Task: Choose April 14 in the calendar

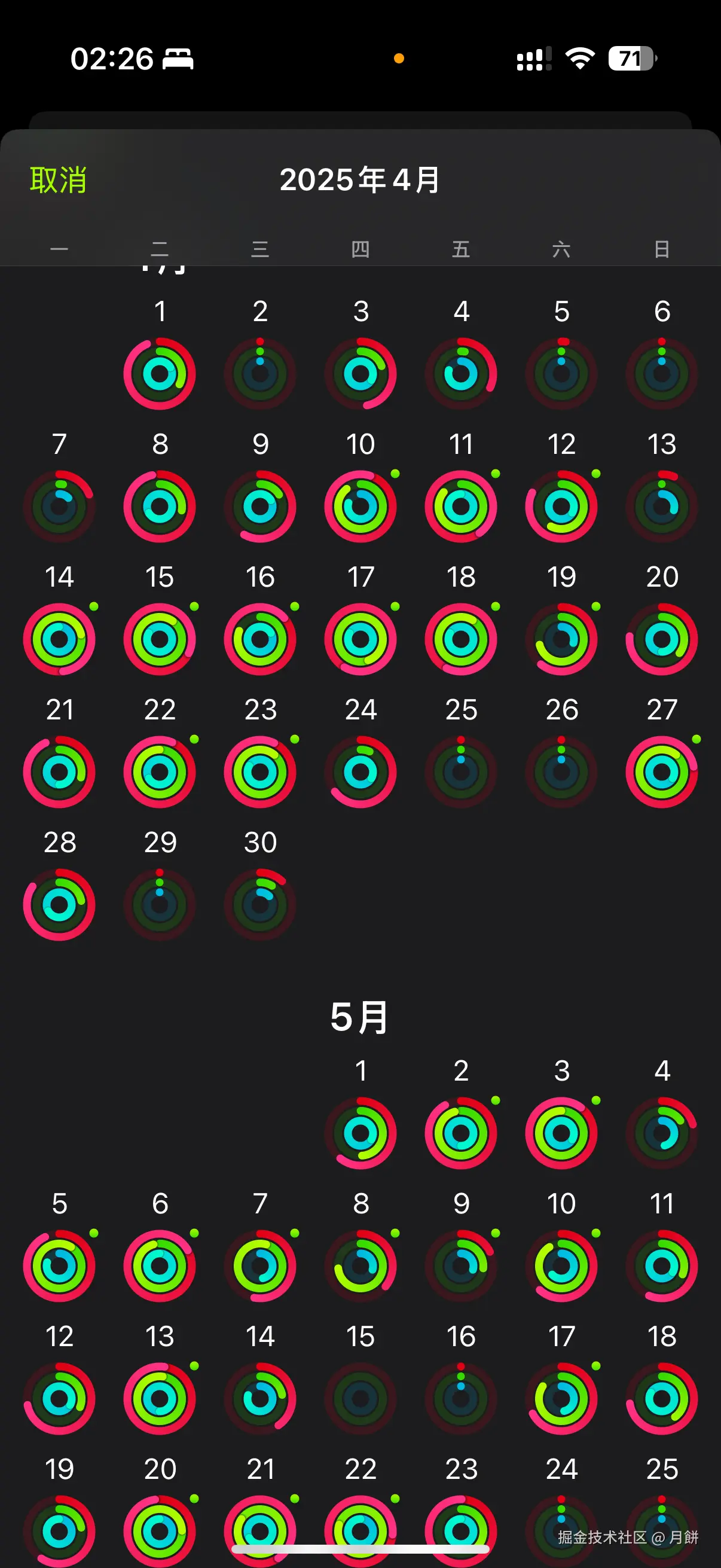Action: (59, 639)
